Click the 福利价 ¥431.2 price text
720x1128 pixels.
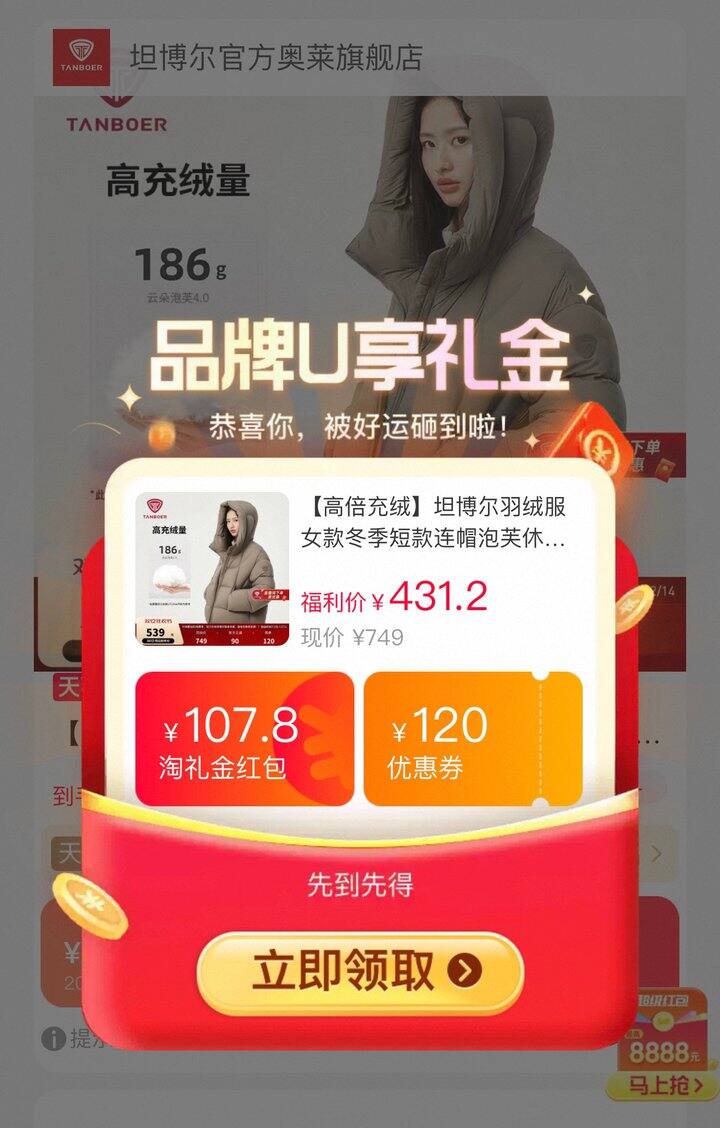click(x=390, y=598)
